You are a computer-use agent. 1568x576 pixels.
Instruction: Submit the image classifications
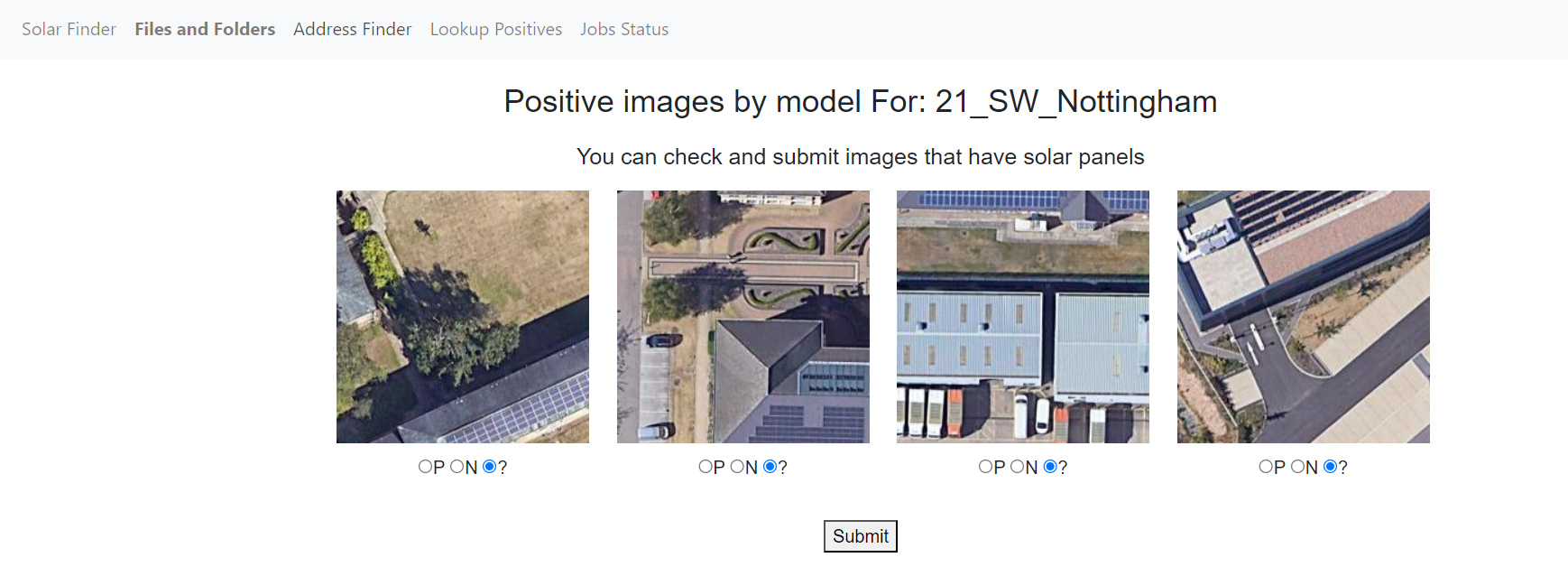(x=860, y=536)
